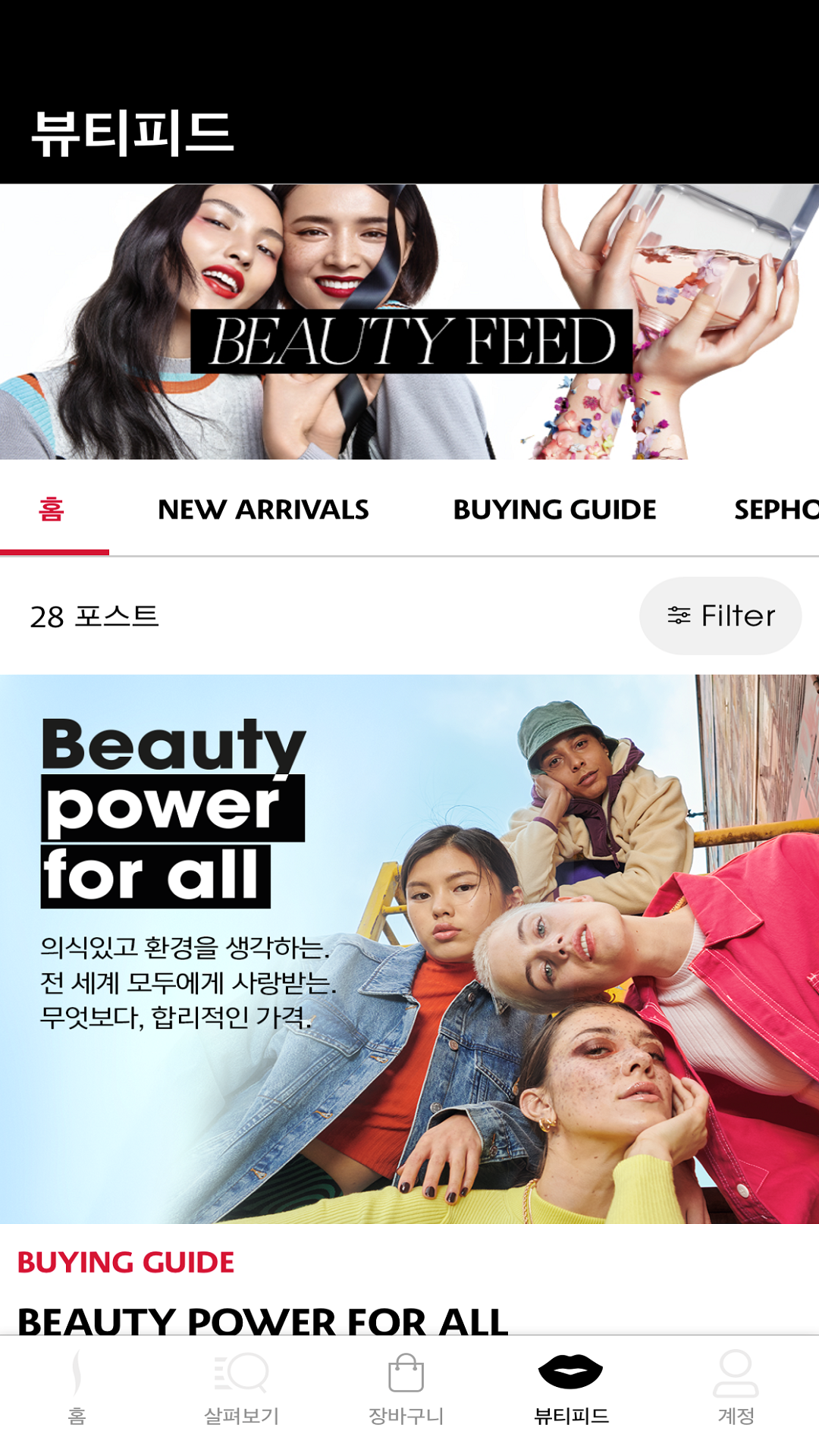This screenshot has width=819, height=1456.
Task: Select the 홈 top tab
Action: 52,510
